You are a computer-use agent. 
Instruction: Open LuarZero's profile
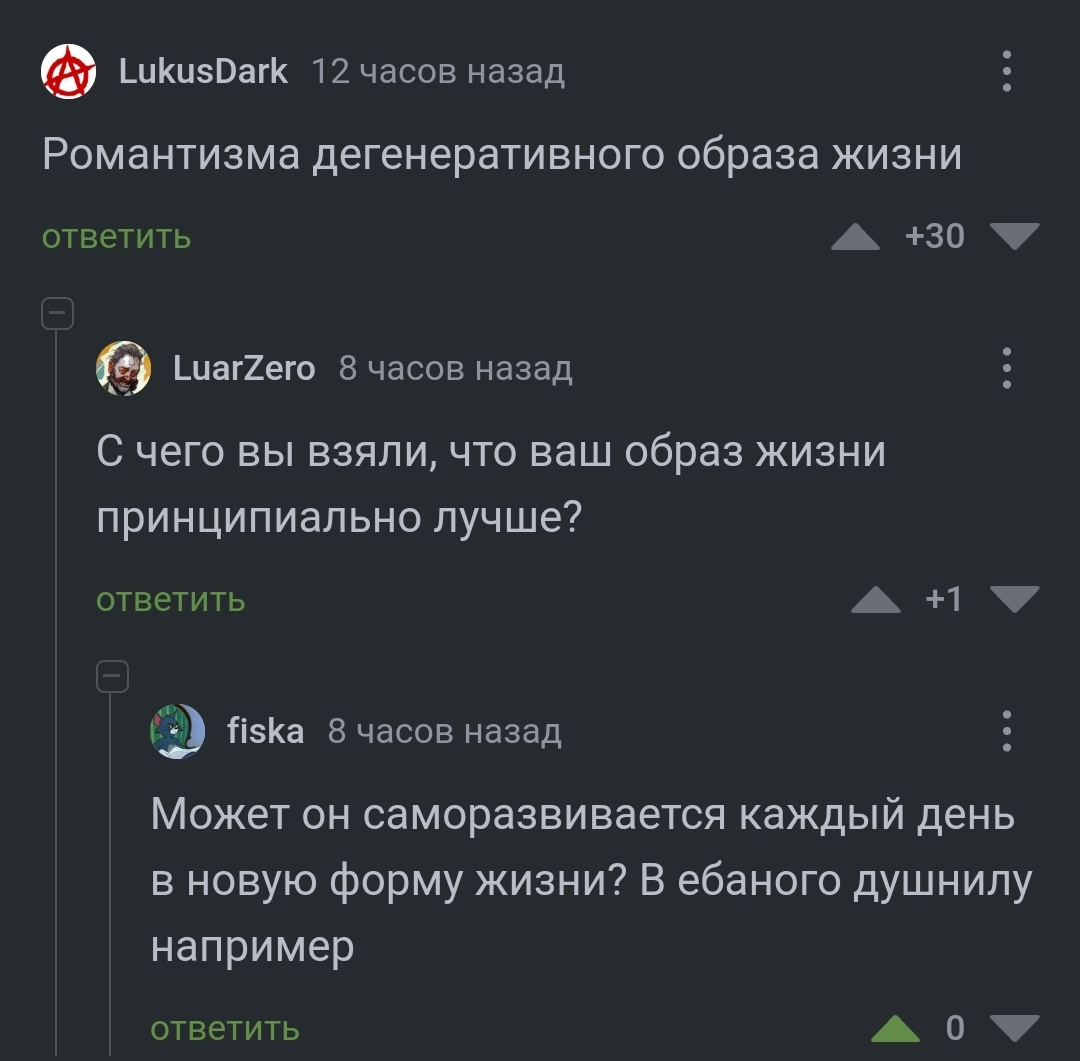click(x=243, y=369)
